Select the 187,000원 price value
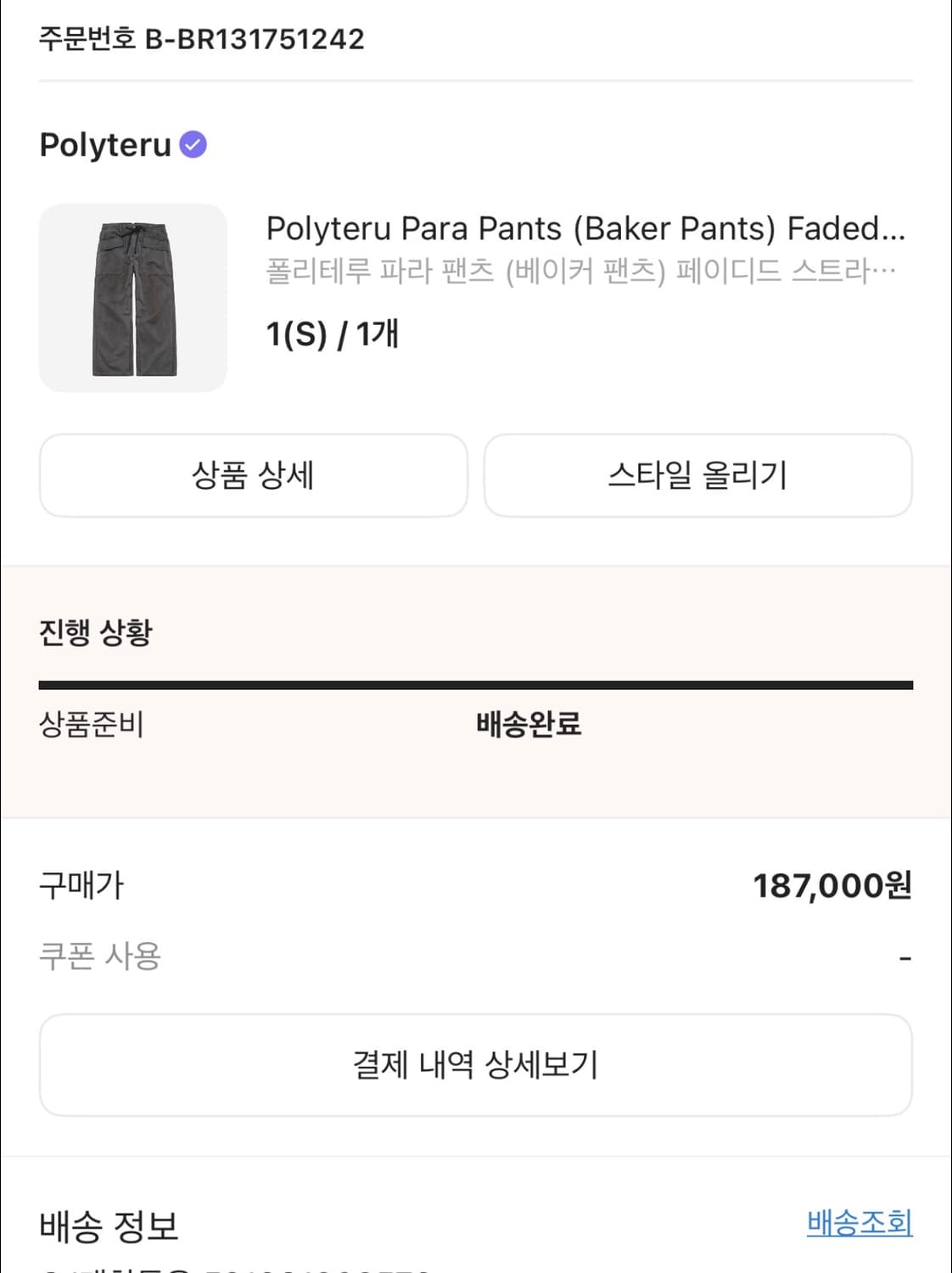The image size is (952, 1273). tap(833, 885)
